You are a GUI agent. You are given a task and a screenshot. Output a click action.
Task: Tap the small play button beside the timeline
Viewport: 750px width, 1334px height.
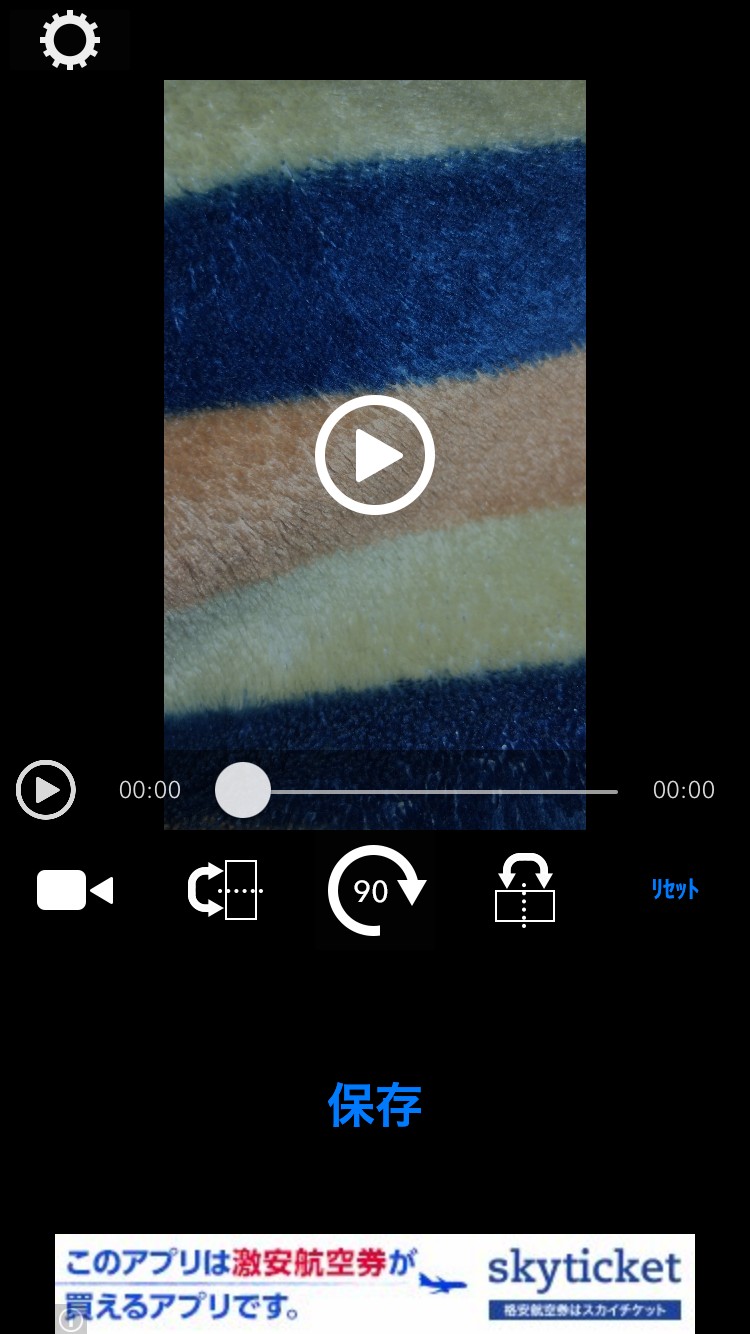pyautogui.click(x=46, y=790)
